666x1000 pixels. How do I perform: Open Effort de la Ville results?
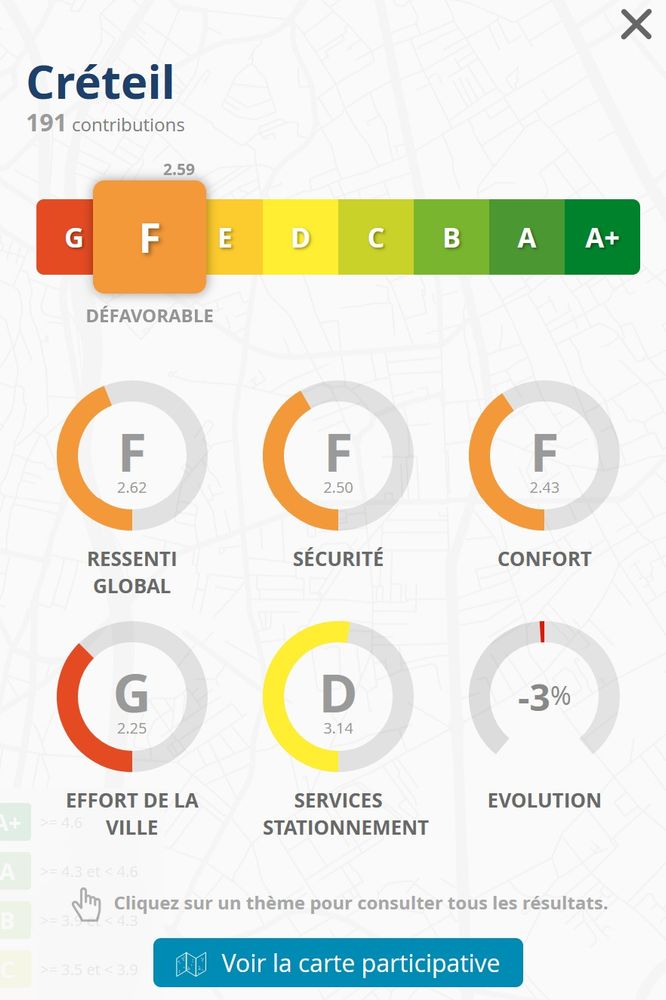132,697
